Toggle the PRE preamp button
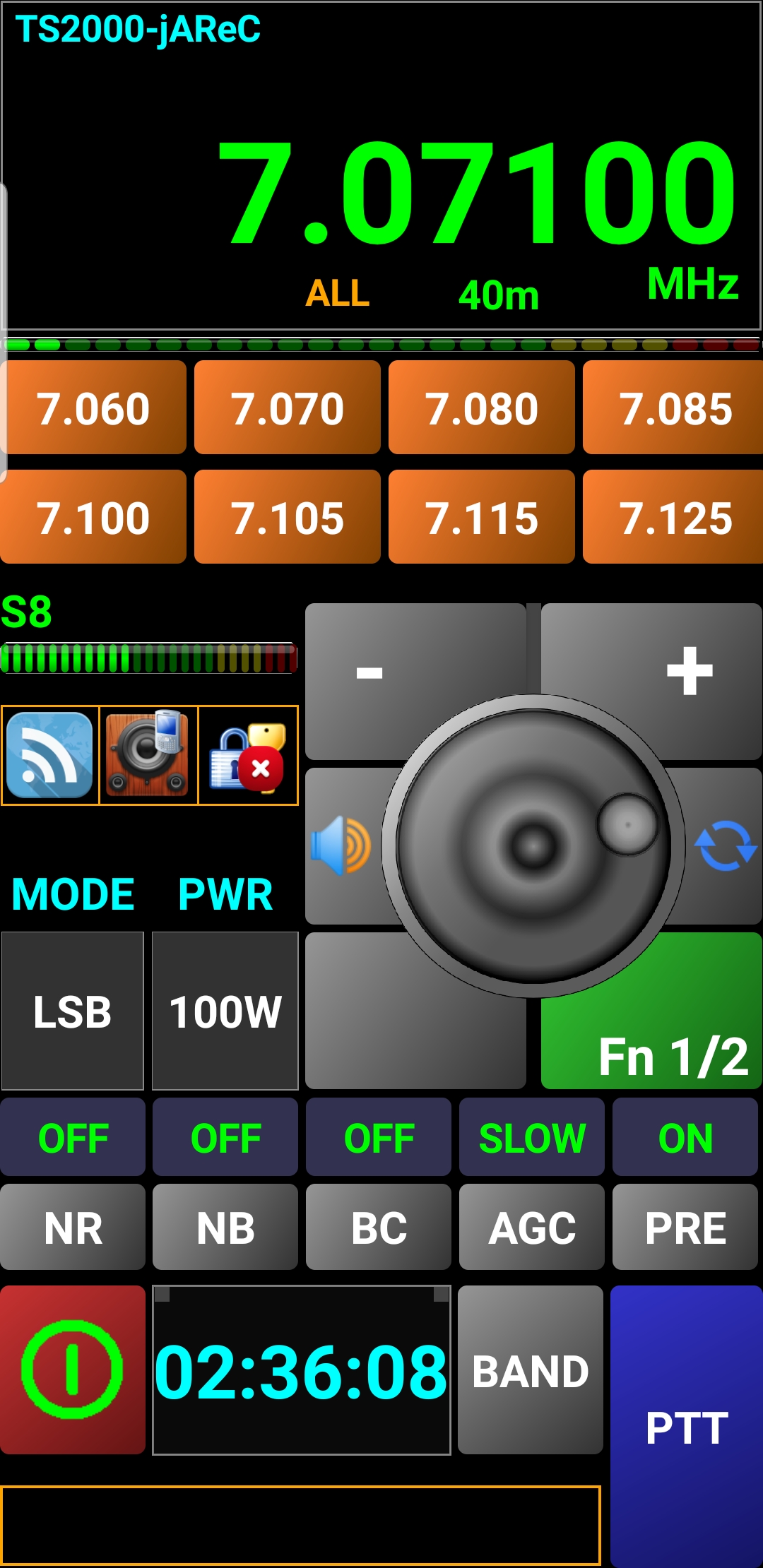The image size is (763, 1568). pyautogui.click(x=685, y=1228)
